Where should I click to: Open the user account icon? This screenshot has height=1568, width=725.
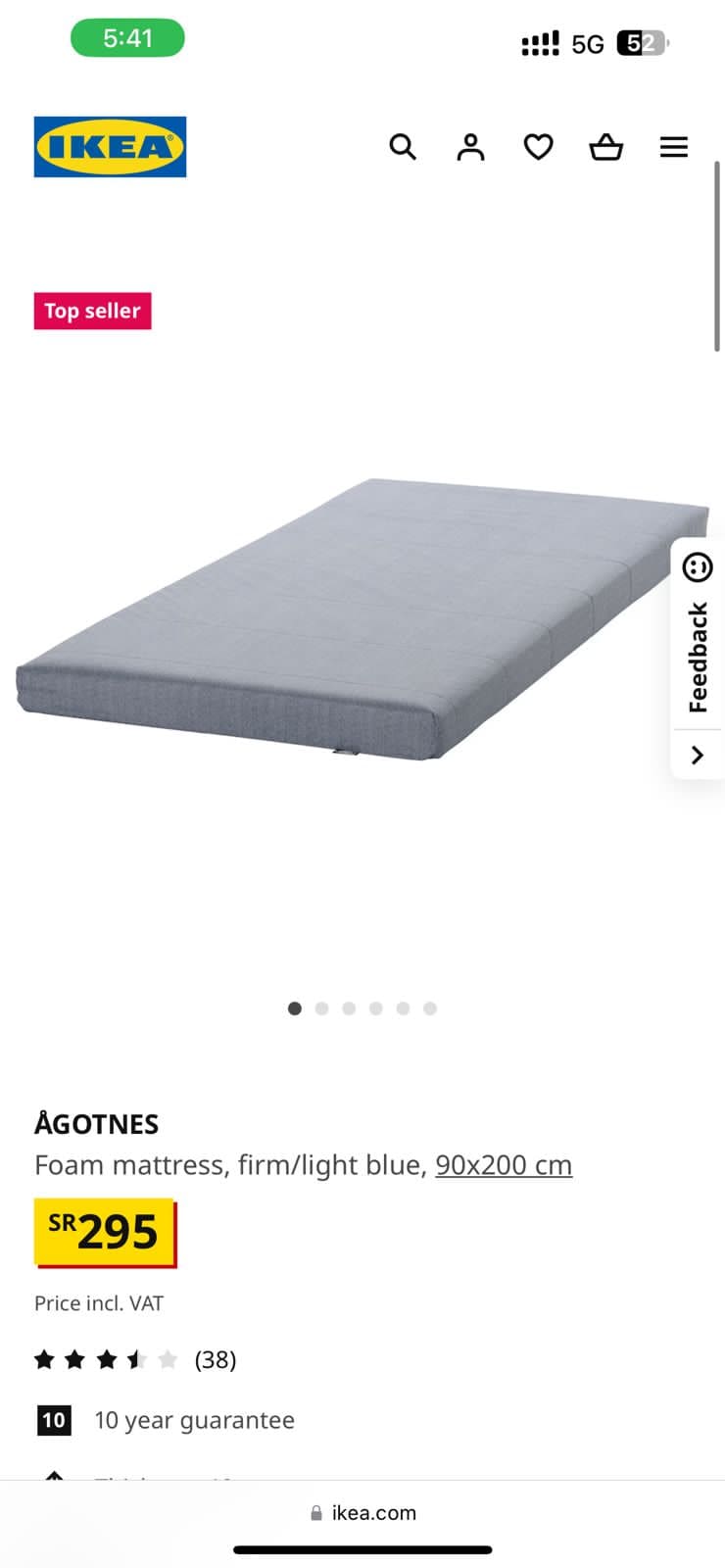tap(470, 147)
